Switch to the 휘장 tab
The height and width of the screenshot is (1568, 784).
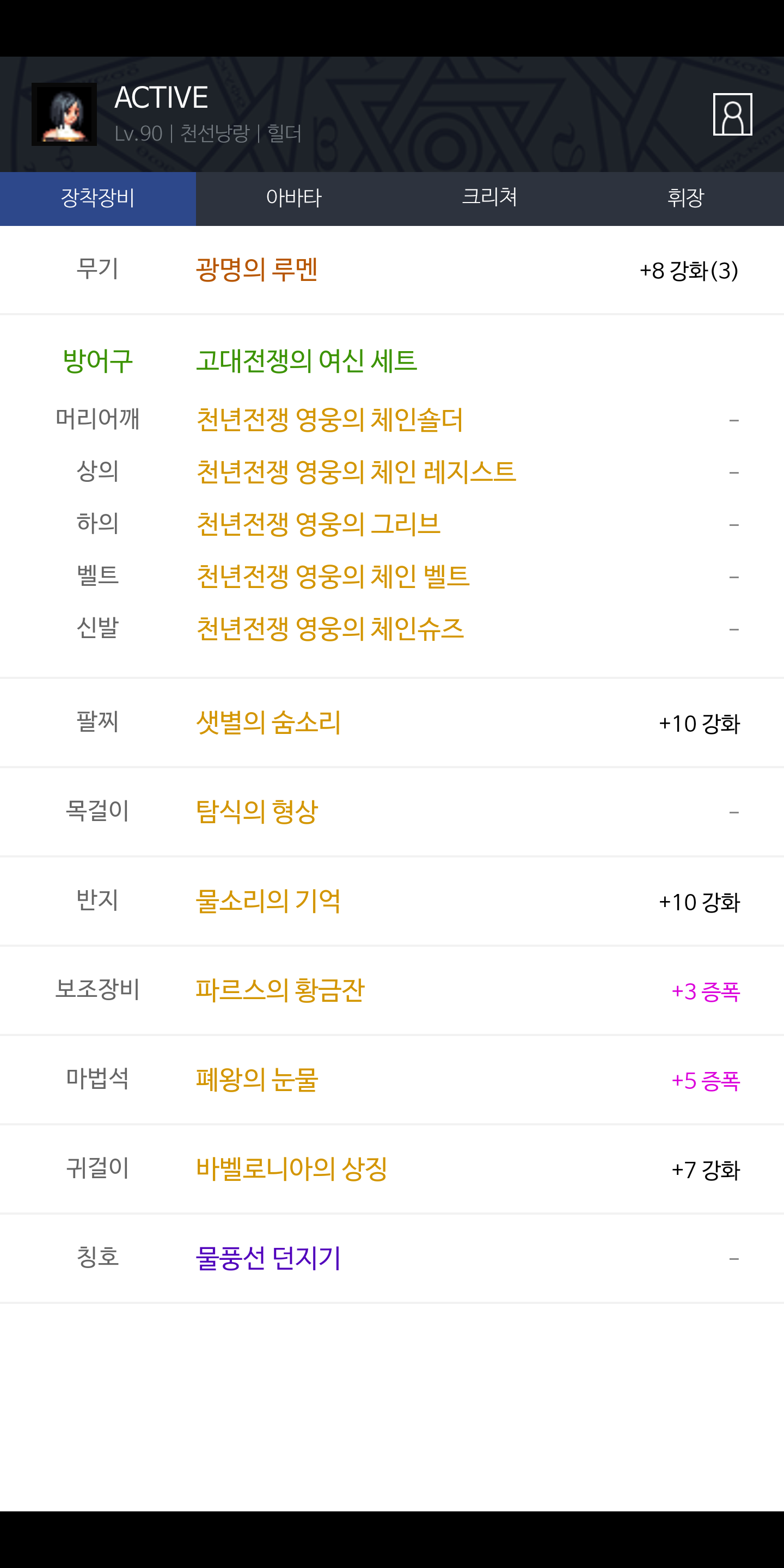pos(686,198)
